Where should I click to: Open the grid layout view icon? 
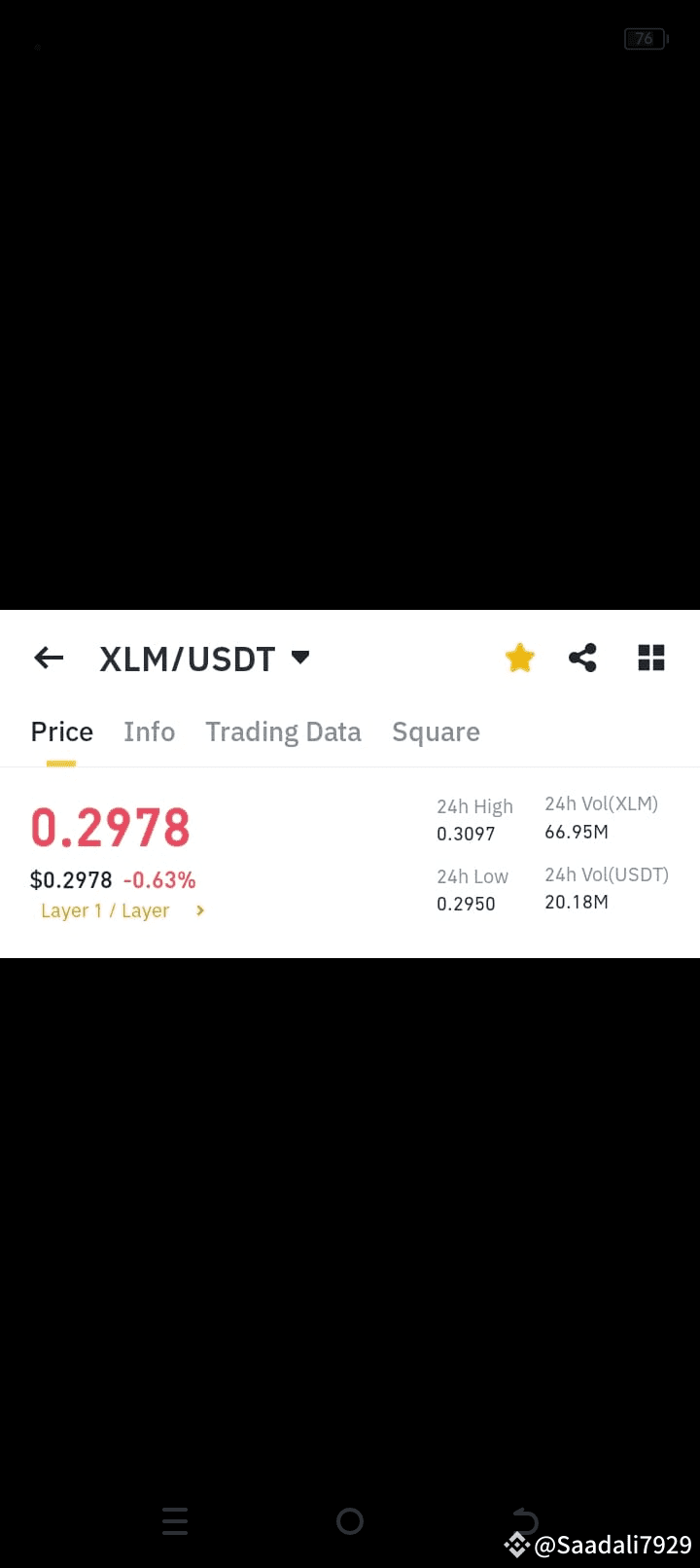click(650, 658)
